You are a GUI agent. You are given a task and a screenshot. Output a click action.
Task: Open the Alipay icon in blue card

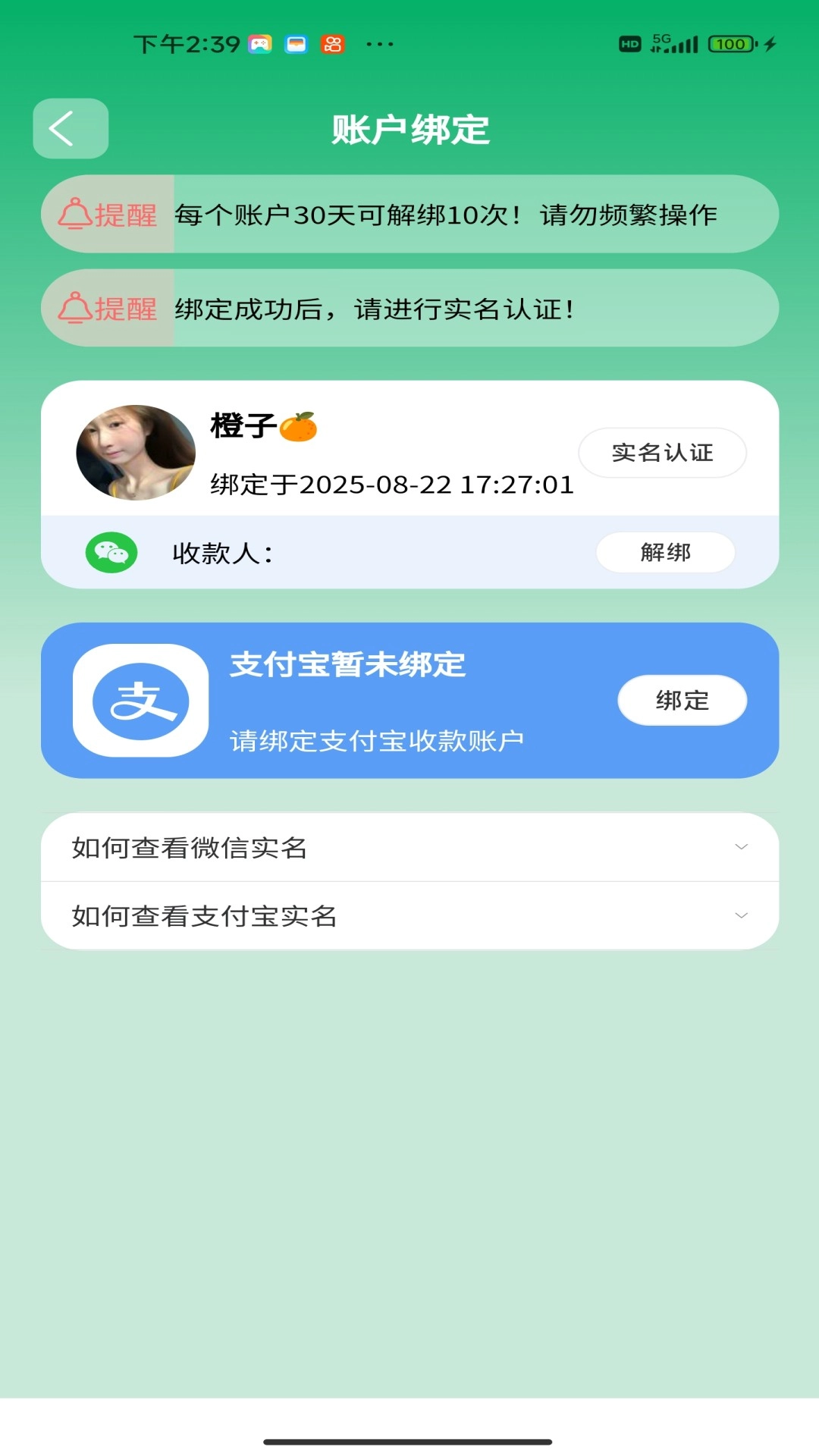tap(141, 700)
